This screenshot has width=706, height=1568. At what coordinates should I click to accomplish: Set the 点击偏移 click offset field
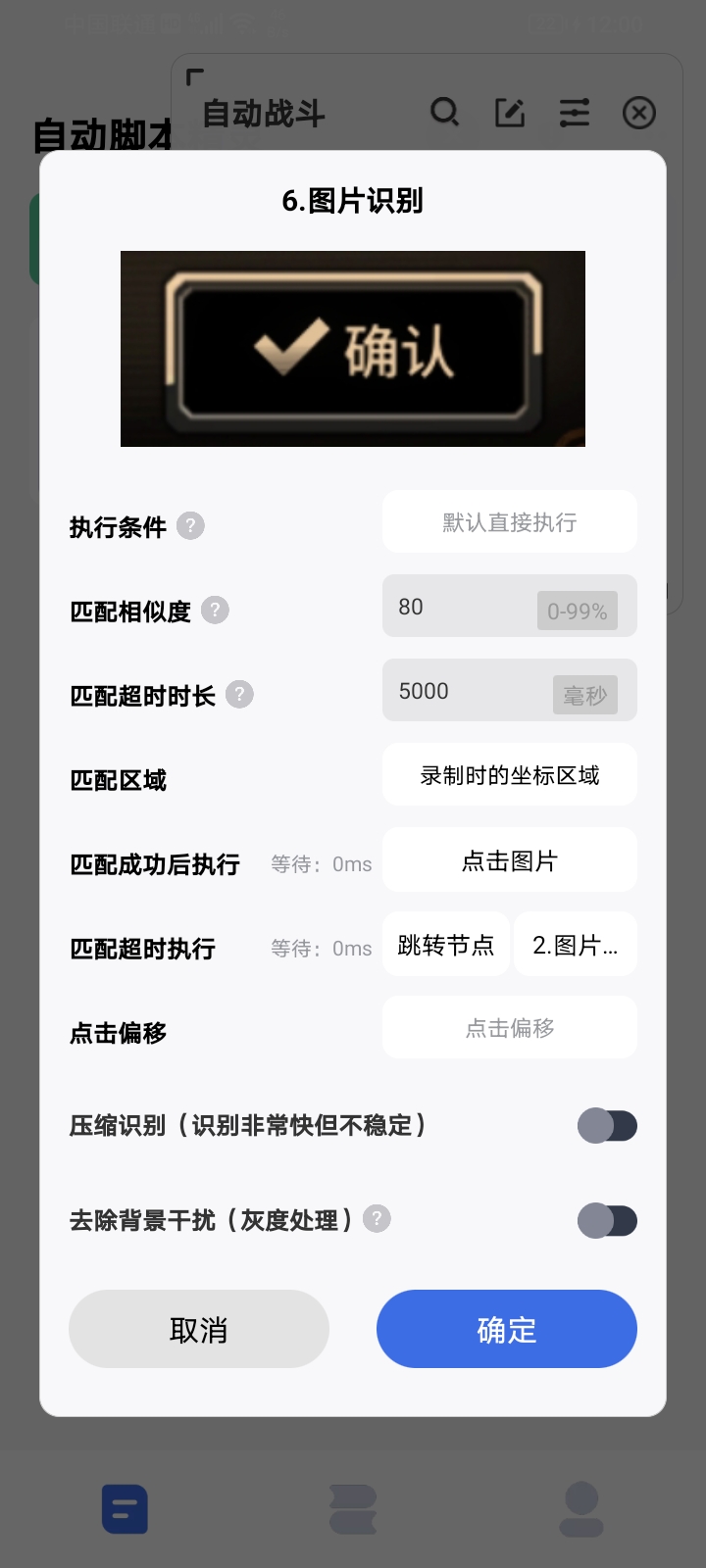[509, 1028]
